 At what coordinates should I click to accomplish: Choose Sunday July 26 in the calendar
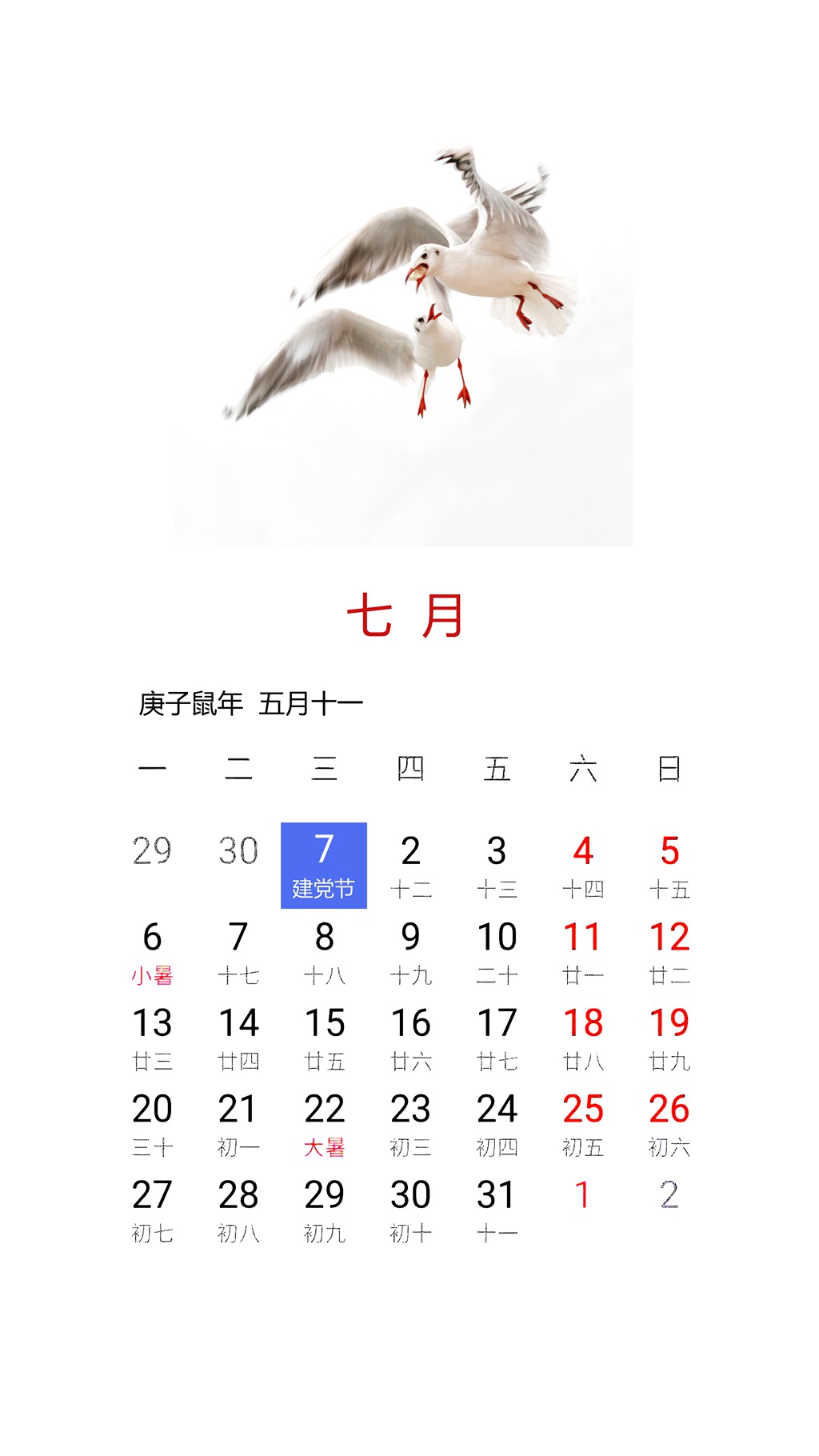point(669,1123)
